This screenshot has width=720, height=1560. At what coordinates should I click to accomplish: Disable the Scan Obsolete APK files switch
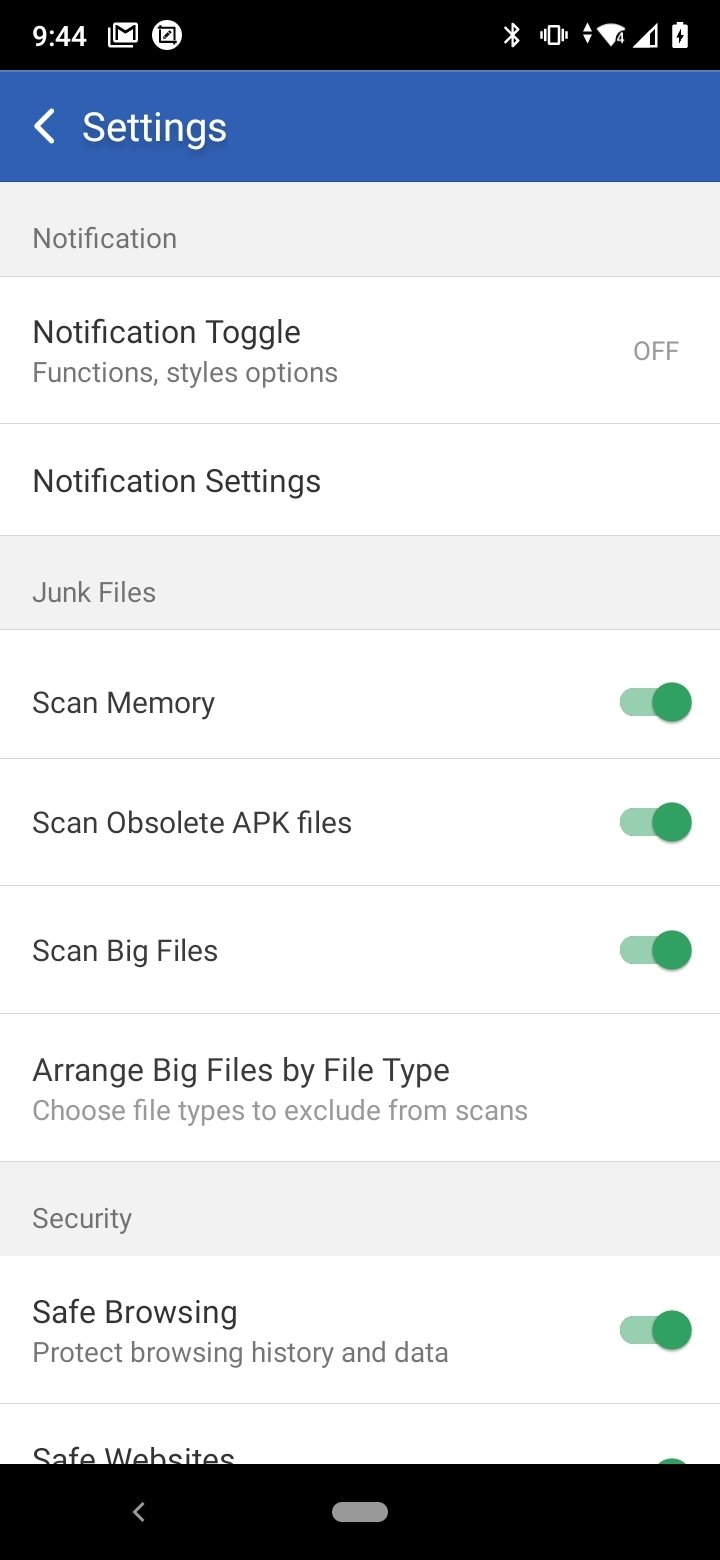tap(655, 822)
